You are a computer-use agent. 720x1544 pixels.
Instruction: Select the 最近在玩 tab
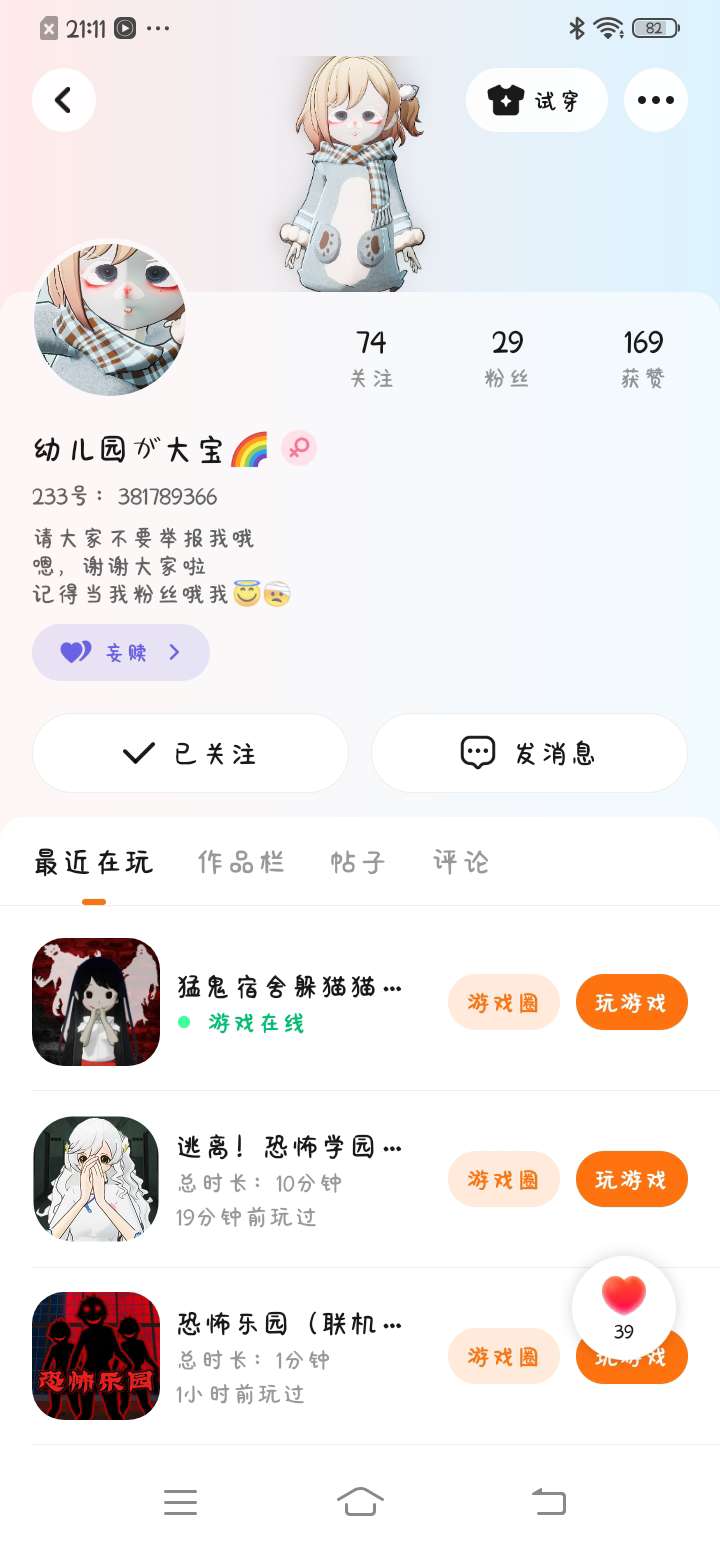click(x=93, y=862)
